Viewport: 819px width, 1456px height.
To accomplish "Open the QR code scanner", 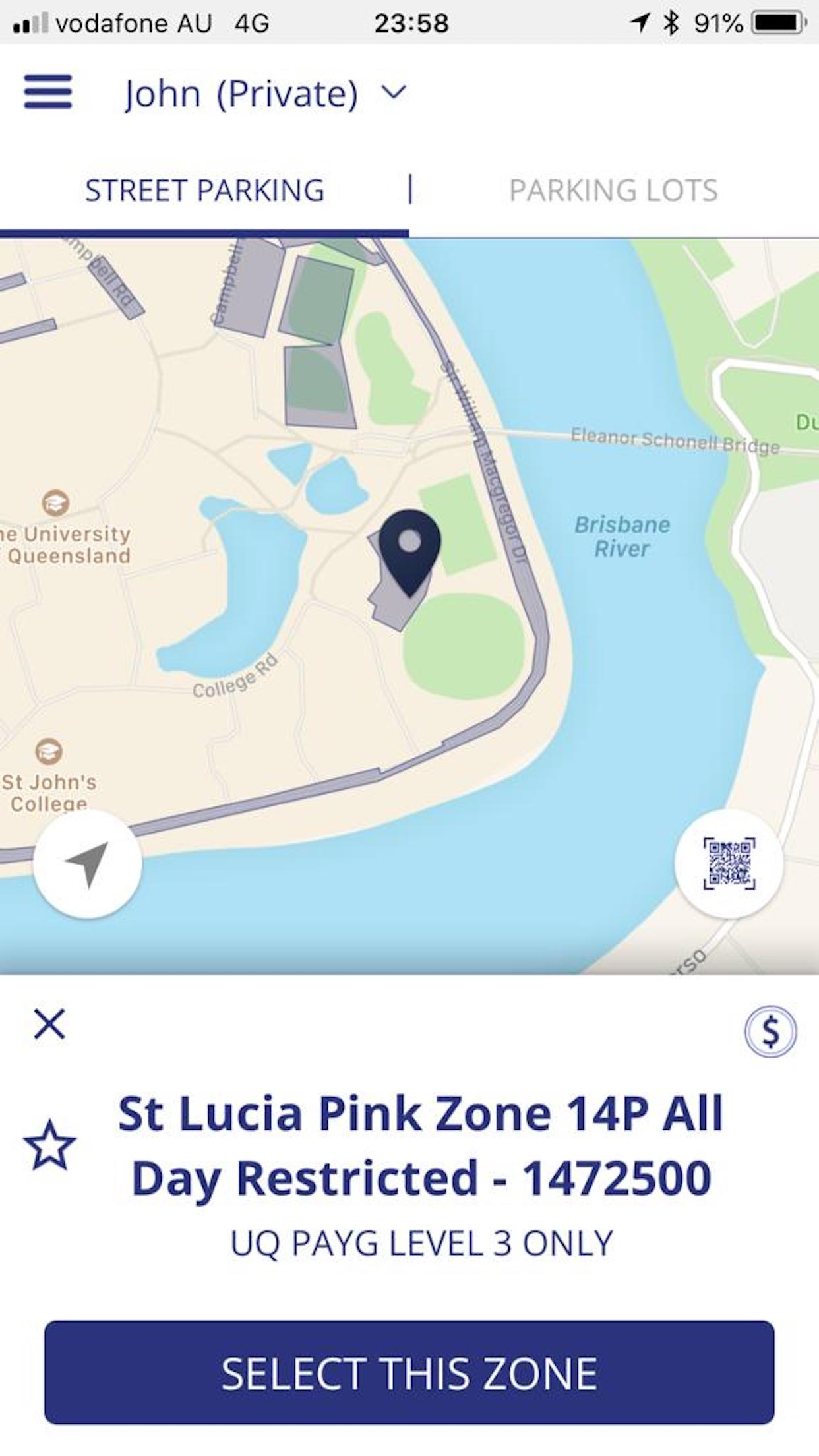I will [729, 864].
